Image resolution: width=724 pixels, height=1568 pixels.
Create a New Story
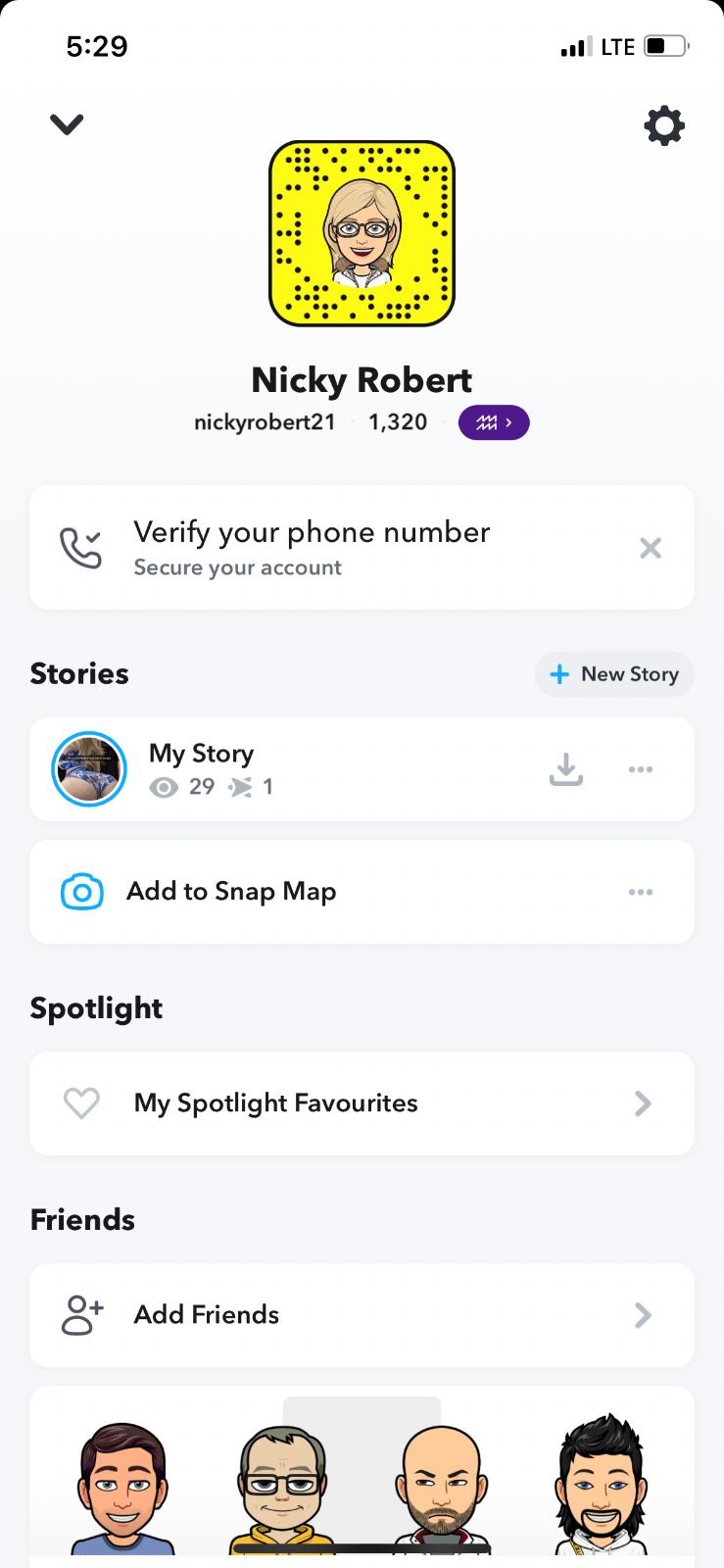coord(614,674)
